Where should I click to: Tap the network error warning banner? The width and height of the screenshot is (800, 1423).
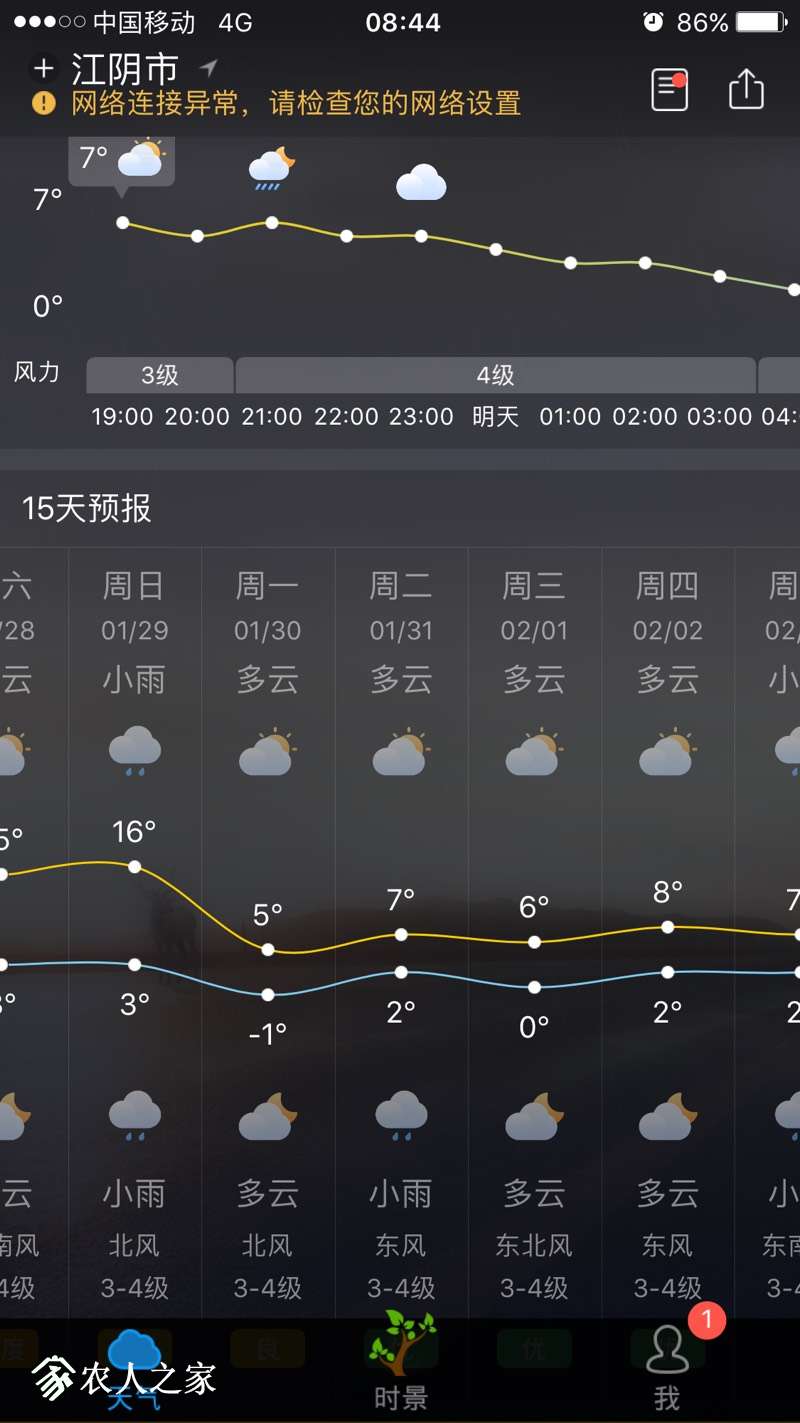click(295, 102)
